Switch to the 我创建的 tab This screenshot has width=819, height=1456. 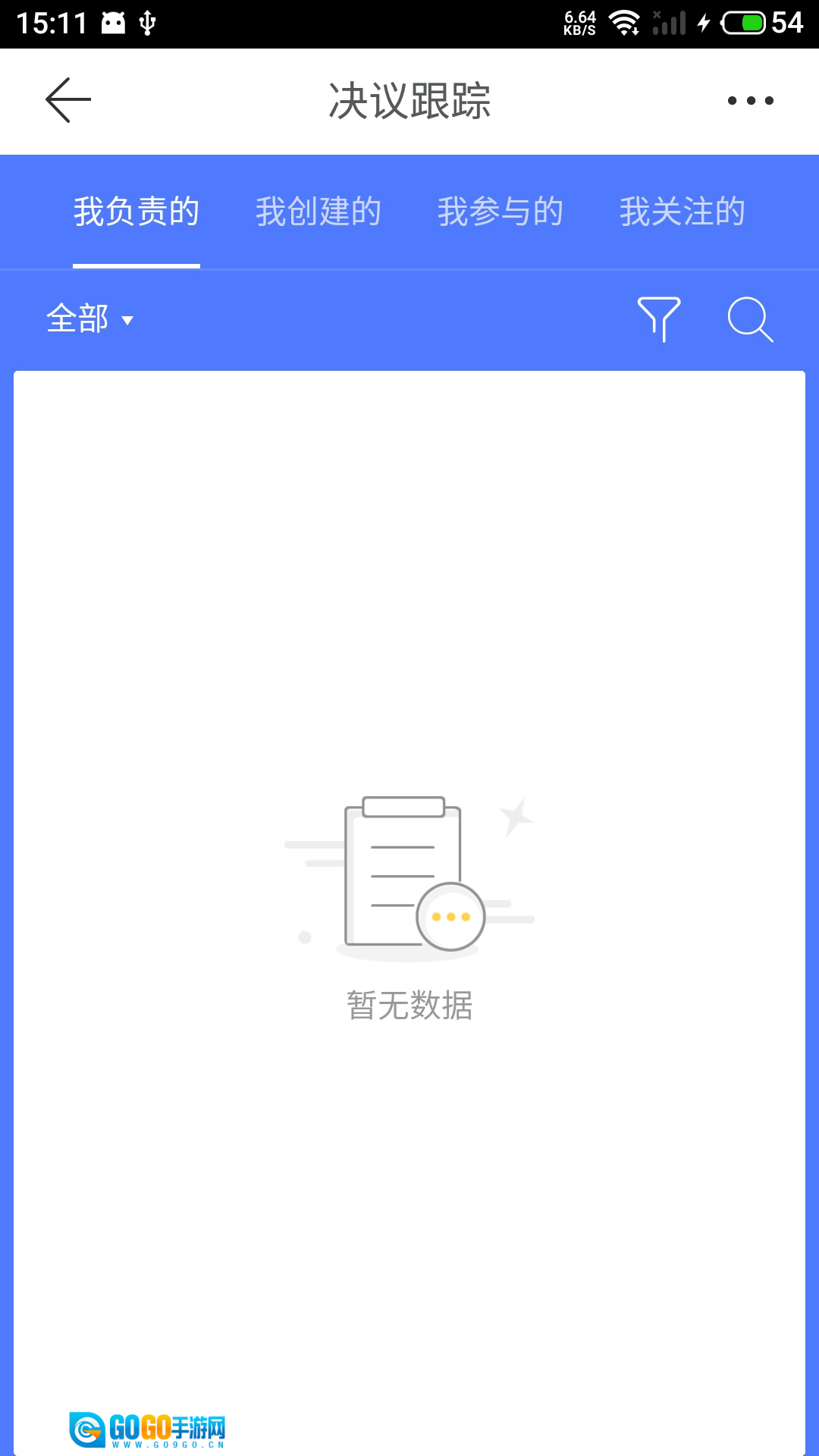coord(318,212)
